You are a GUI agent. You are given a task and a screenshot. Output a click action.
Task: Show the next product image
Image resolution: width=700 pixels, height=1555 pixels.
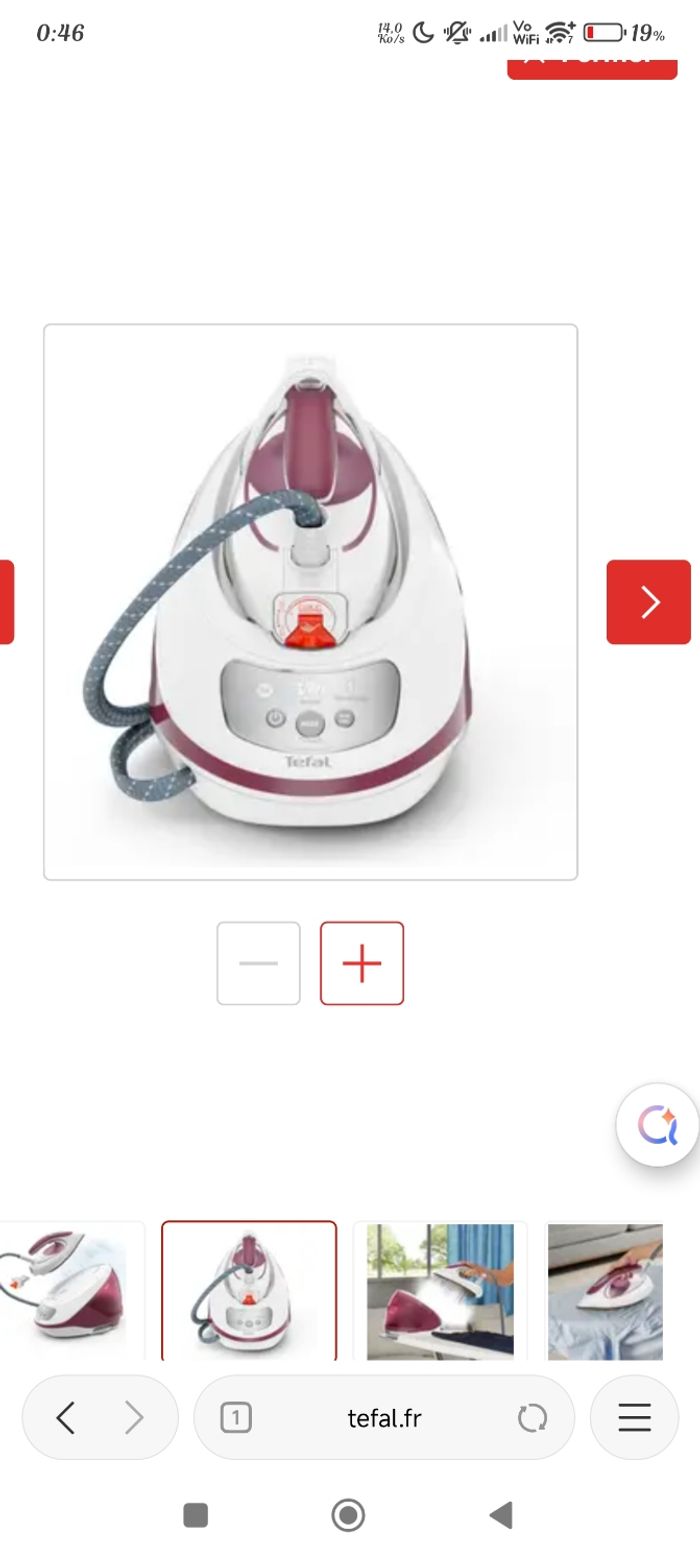(x=648, y=602)
